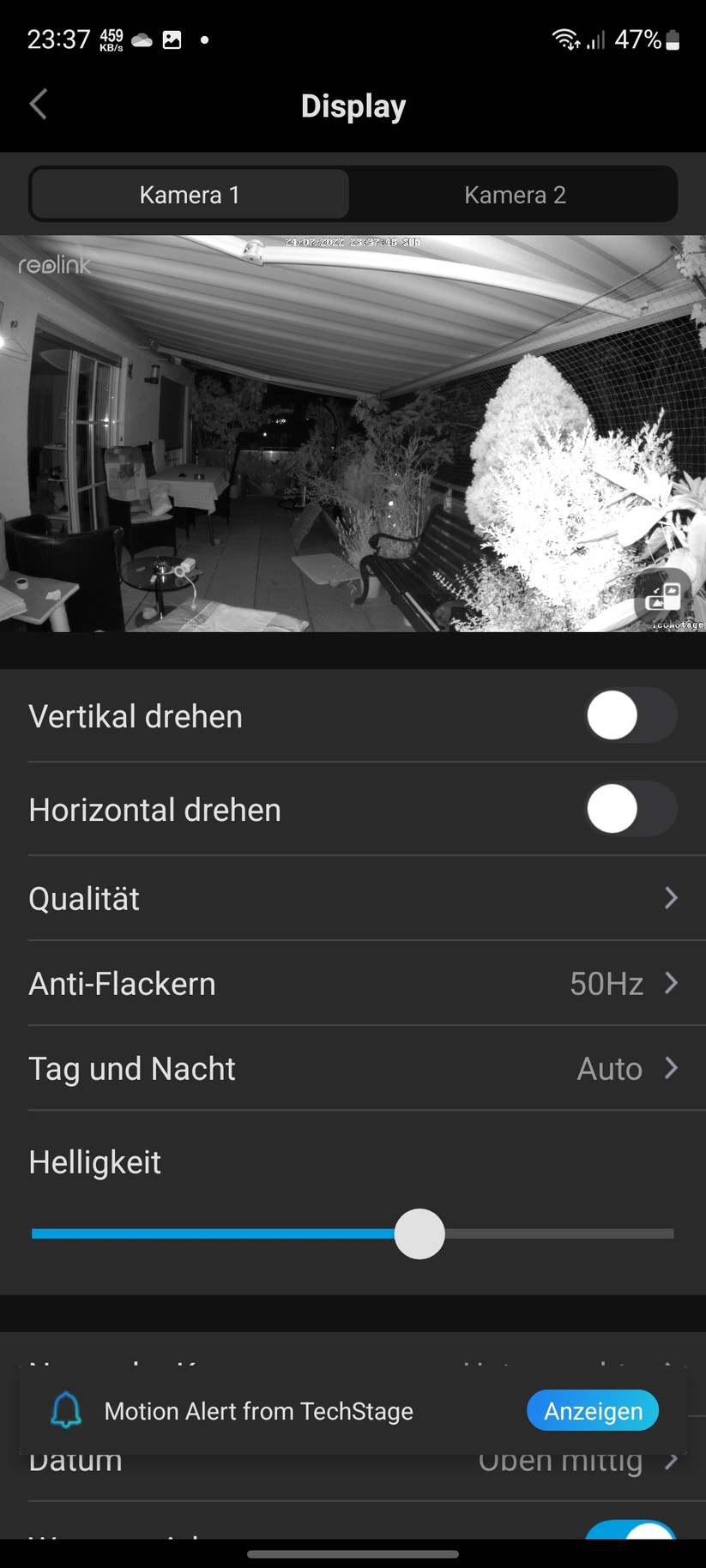Open the Datum position setting
The width and height of the screenshot is (706, 1568).
pos(353,1460)
